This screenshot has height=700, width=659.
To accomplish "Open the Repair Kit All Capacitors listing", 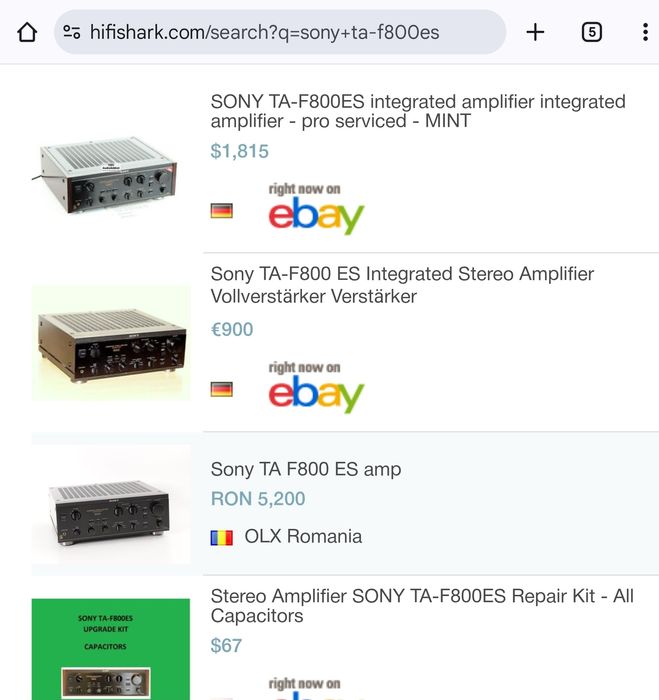I will tap(421, 606).
